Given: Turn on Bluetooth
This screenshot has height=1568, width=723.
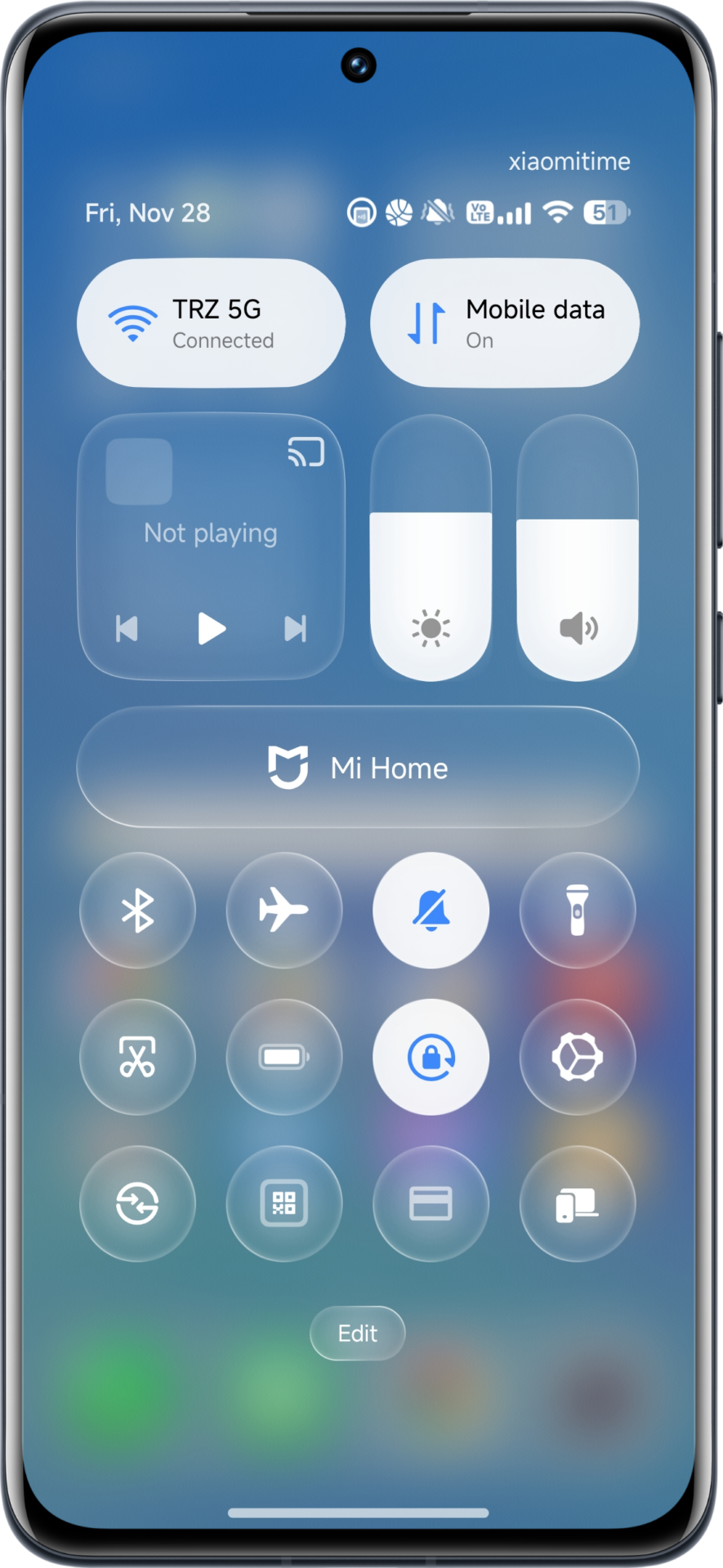Looking at the screenshot, I should (137, 910).
